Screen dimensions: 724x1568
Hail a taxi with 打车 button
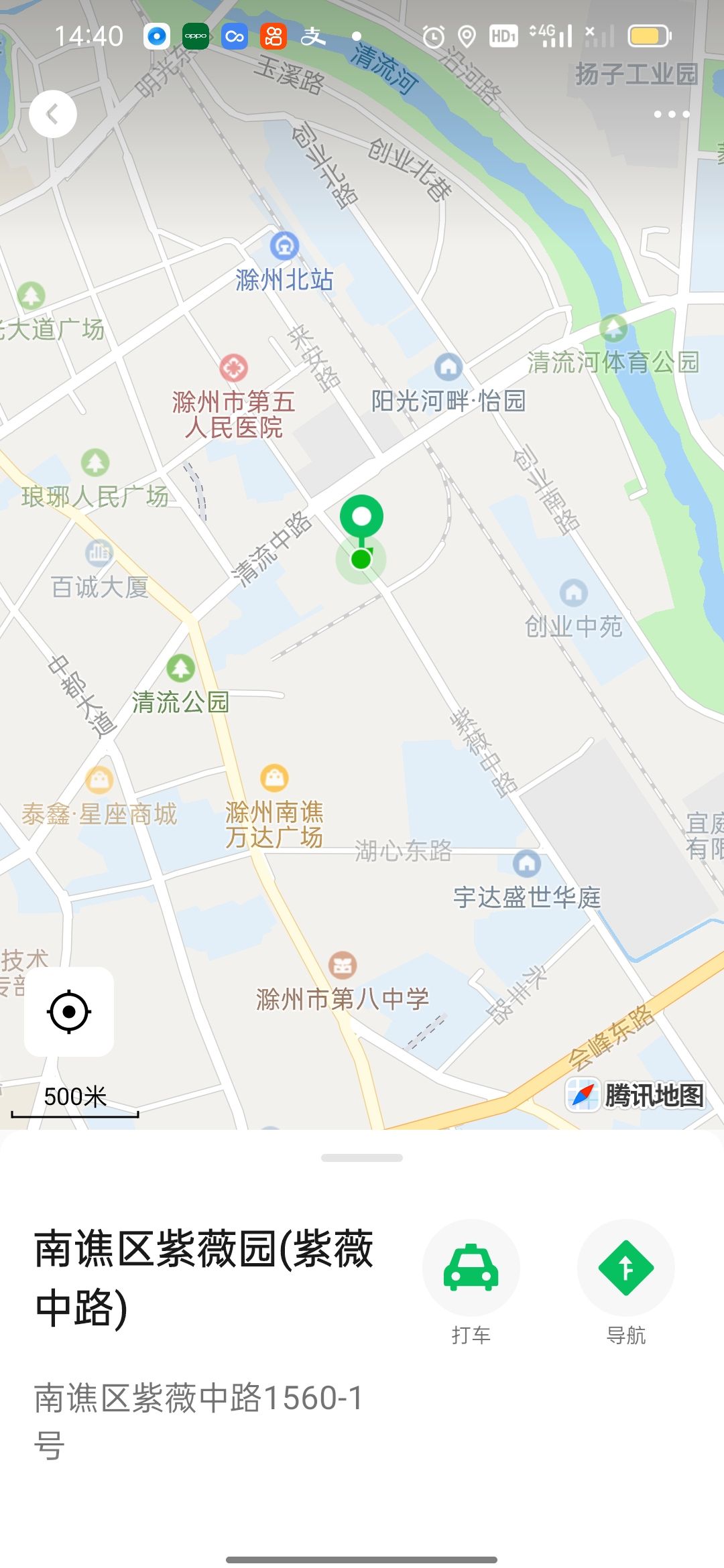(x=471, y=1268)
